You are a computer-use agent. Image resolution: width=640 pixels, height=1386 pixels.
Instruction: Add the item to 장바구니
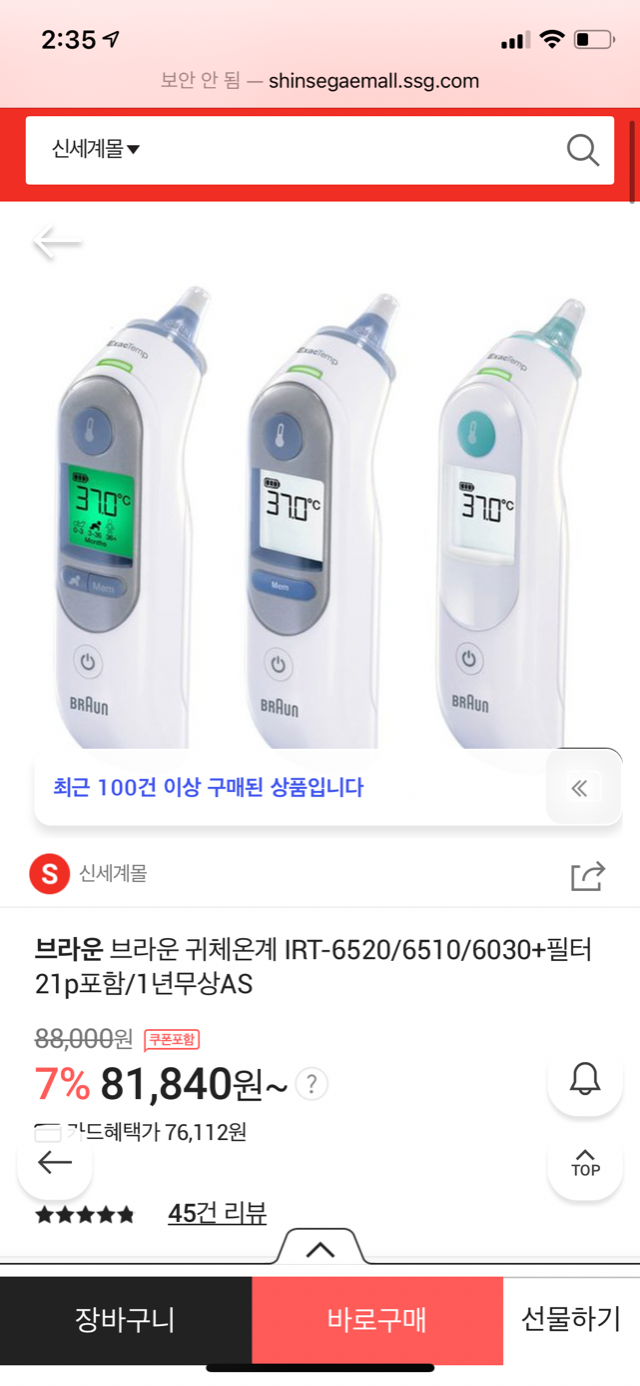pyautogui.click(x=125, y=1319)
